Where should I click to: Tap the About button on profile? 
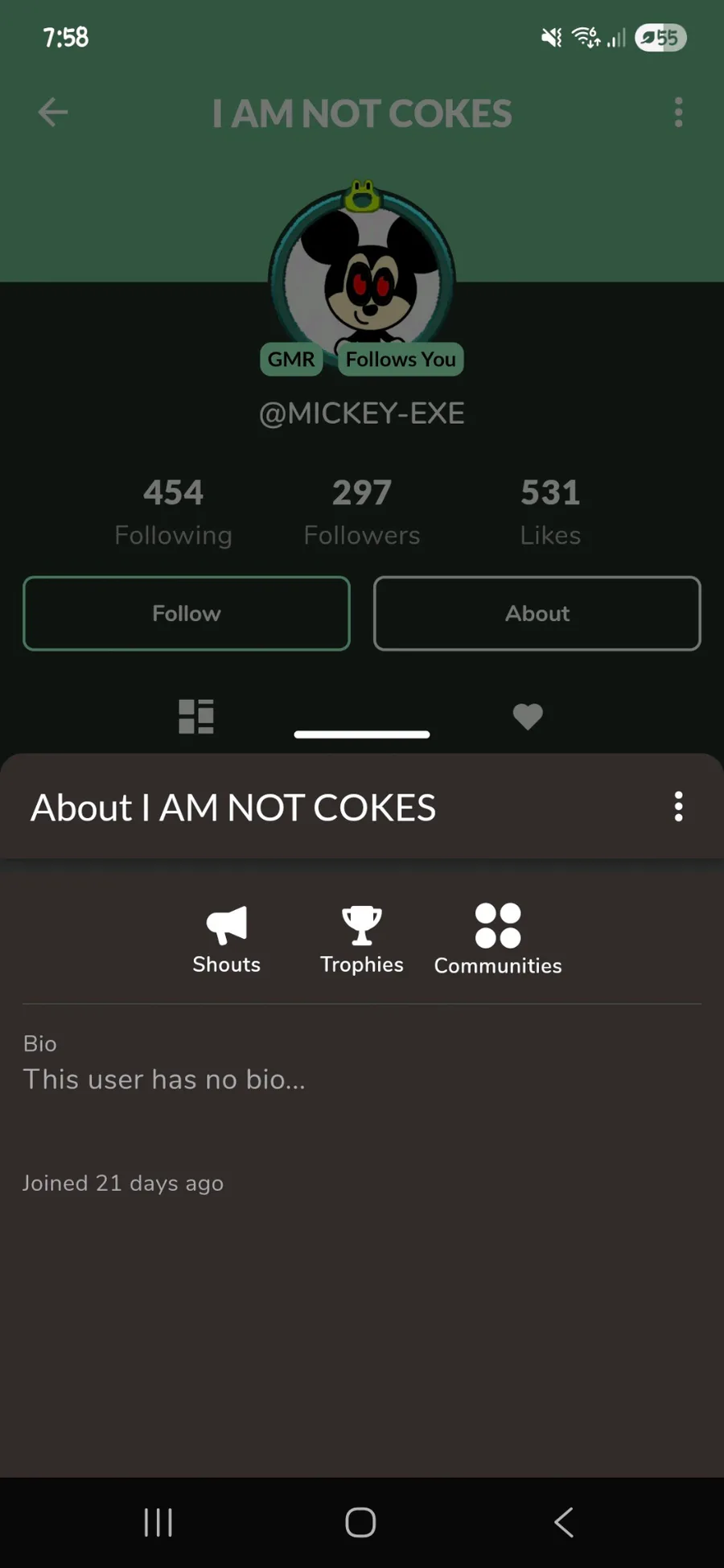[537, 614]
